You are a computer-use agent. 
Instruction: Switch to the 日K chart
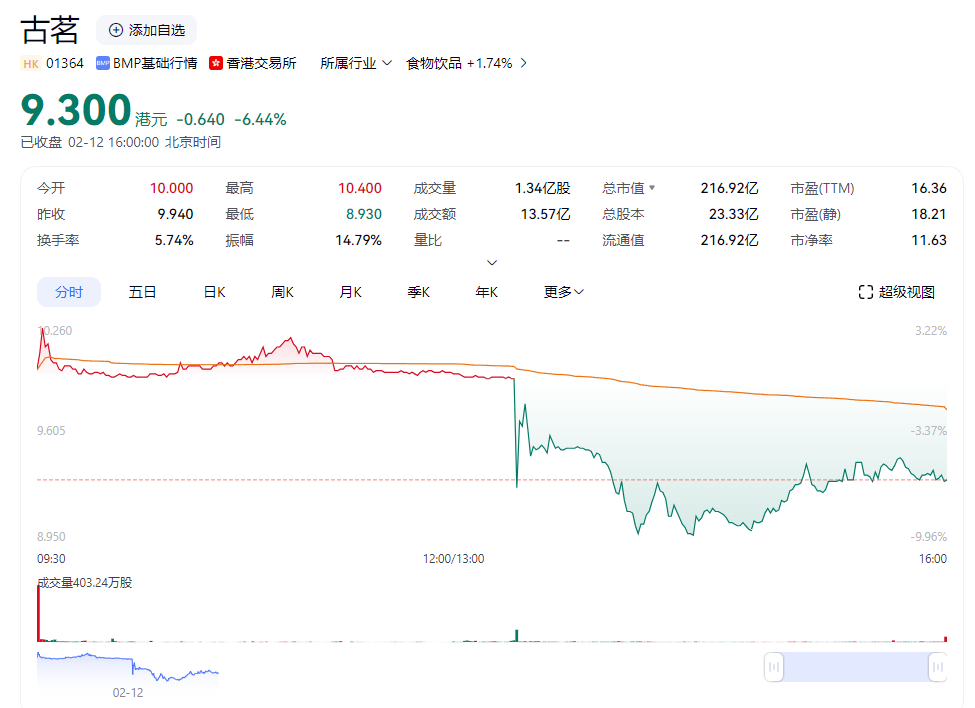pyautogui.click(x=215, y=292)
